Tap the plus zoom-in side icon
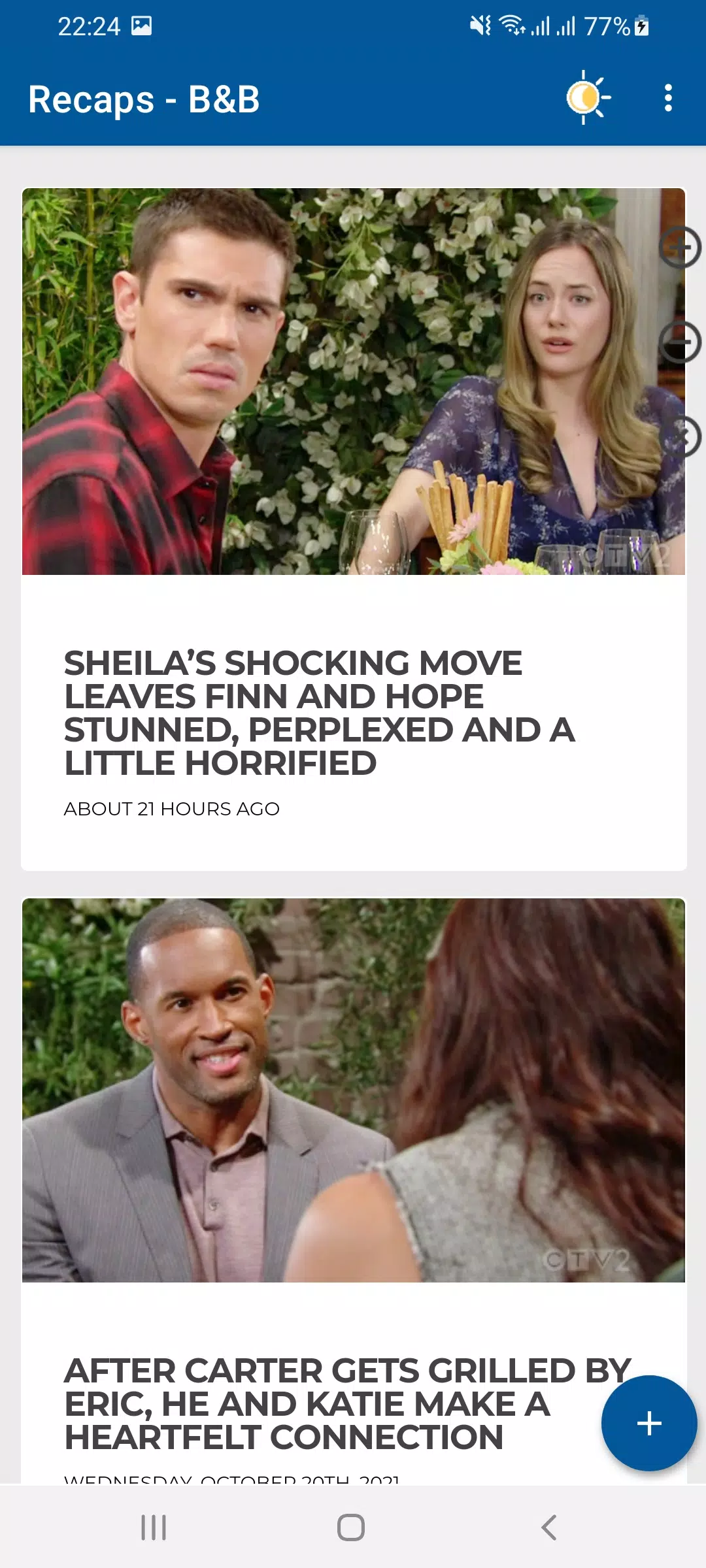706x1568 pixels. 681,248
